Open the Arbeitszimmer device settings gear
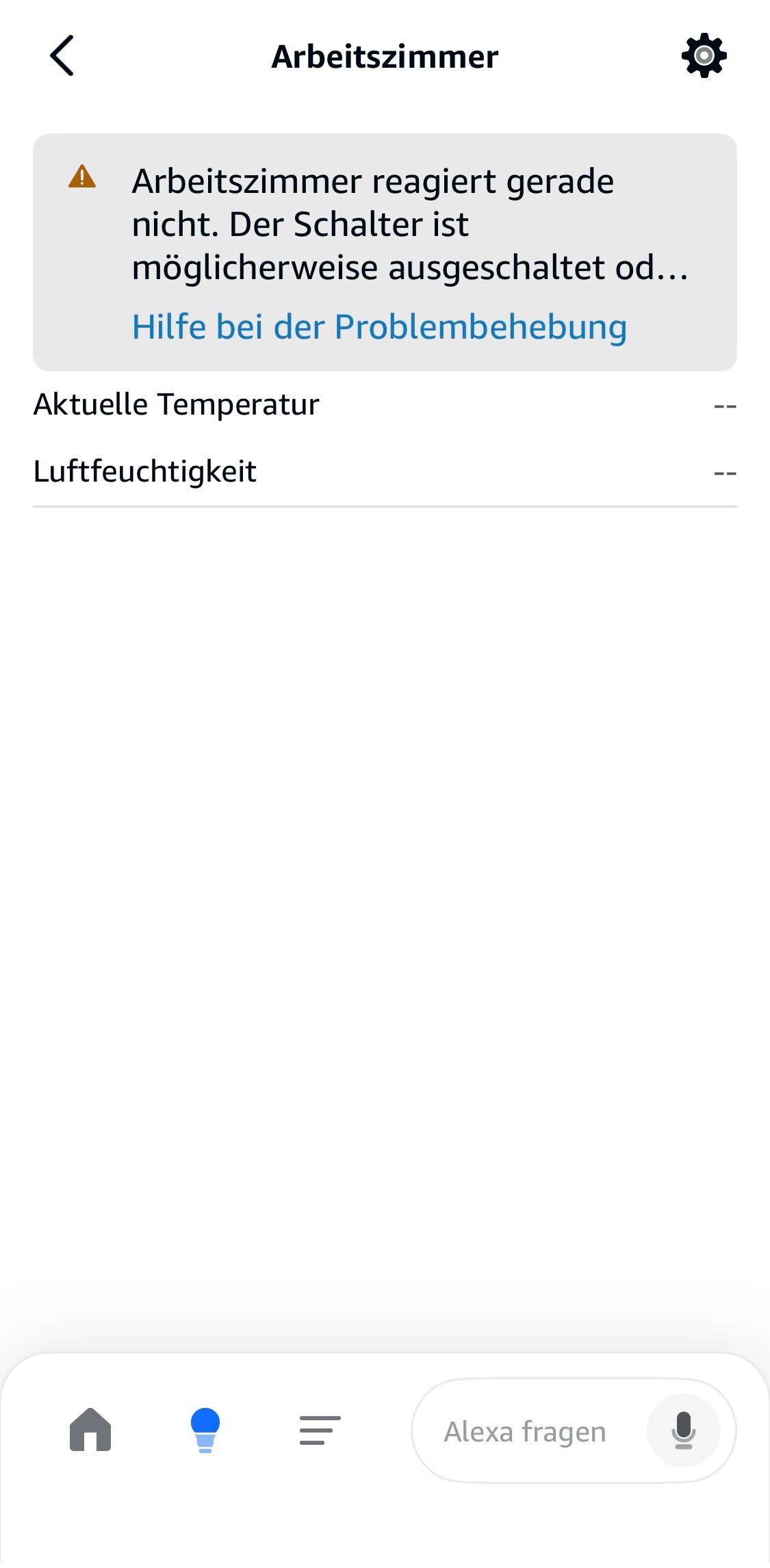The height and width of the screenshot is (1568, 770). pos(704,55)
